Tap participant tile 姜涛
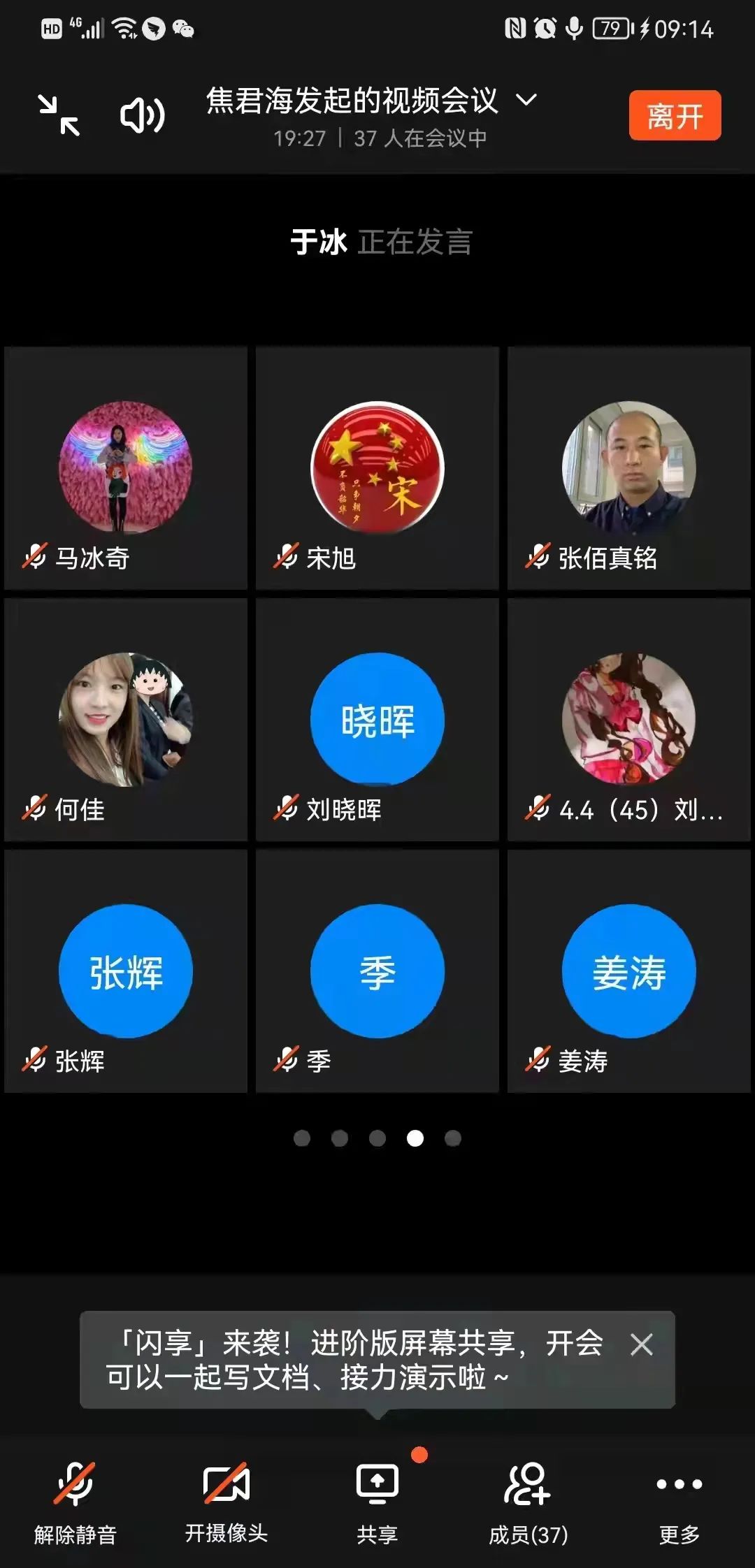Screen dimensions: 755x1568 pos(629,971)
